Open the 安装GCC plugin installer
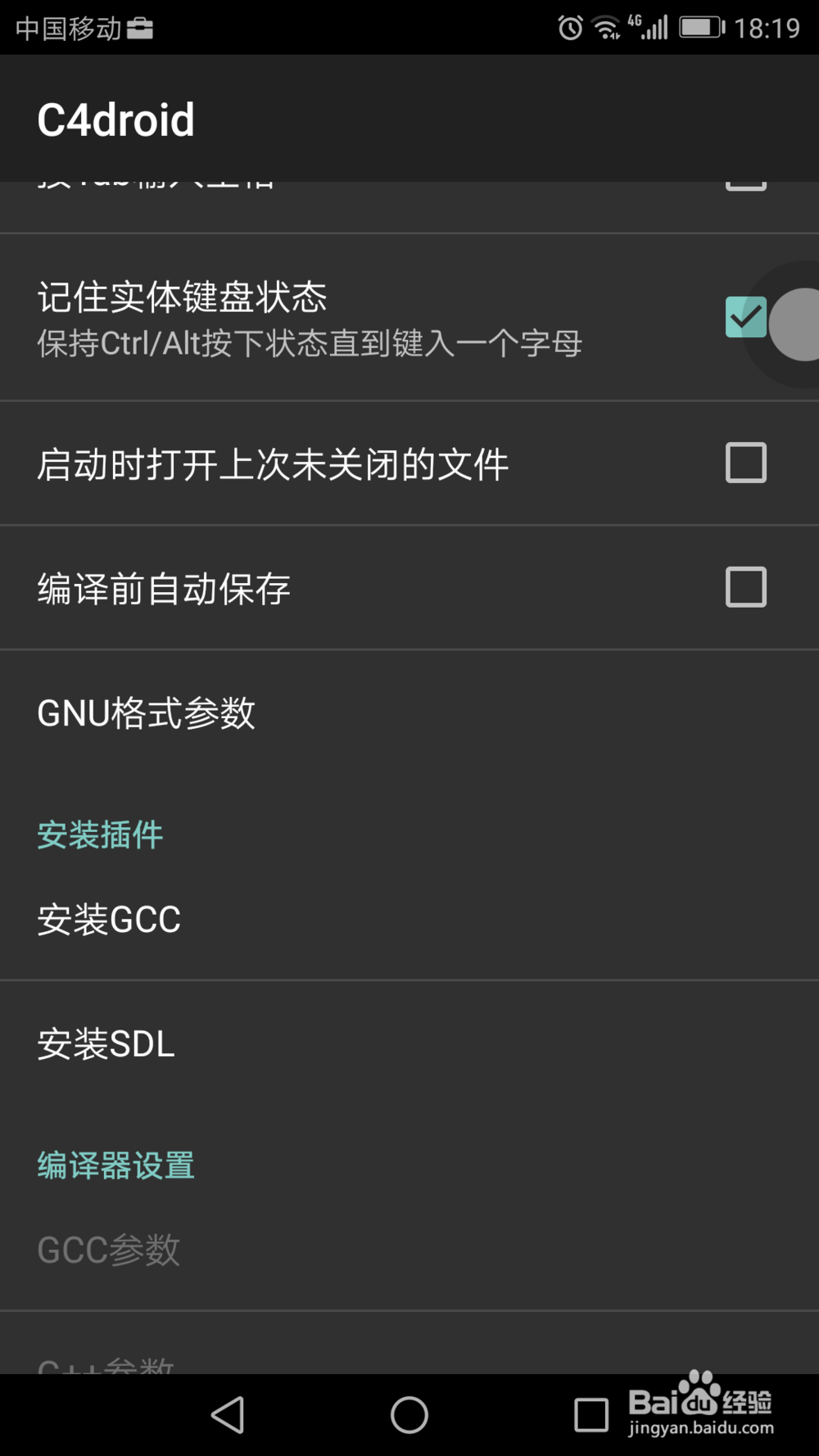This screenshot has width=819, height=1456. tap(109, 919)
